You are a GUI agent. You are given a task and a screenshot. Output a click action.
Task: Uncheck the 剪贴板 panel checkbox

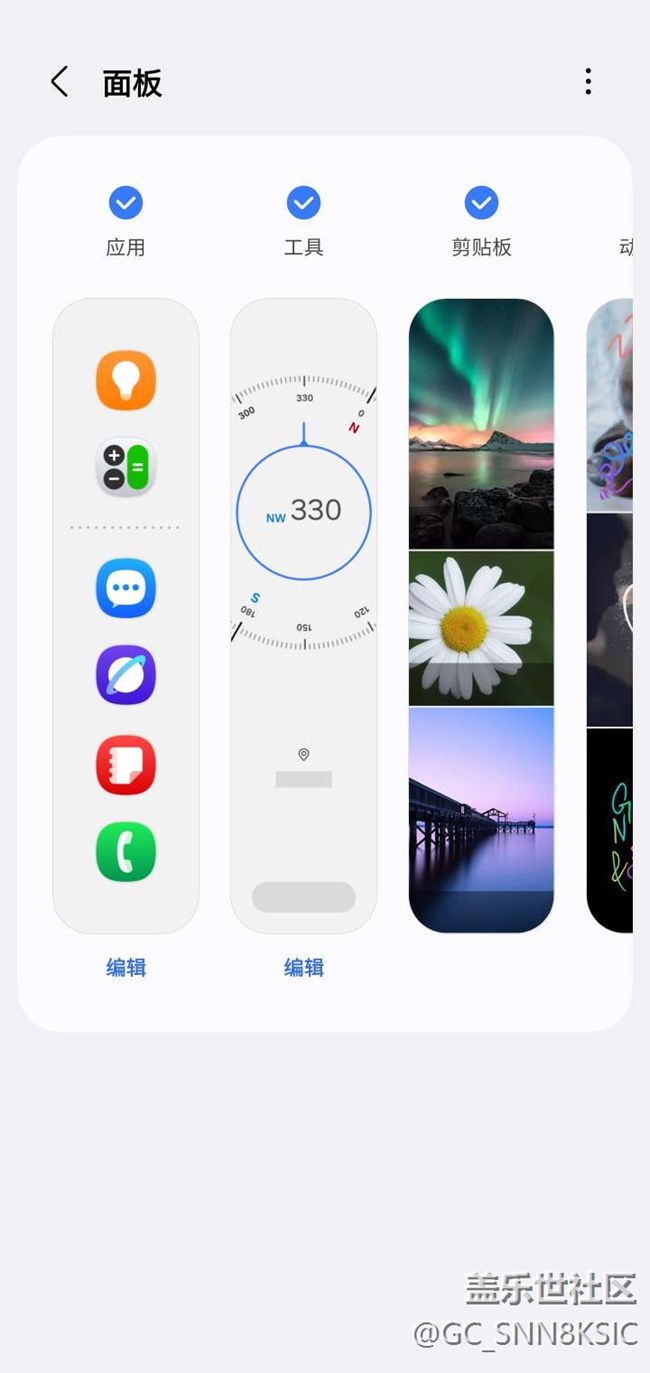482,203
